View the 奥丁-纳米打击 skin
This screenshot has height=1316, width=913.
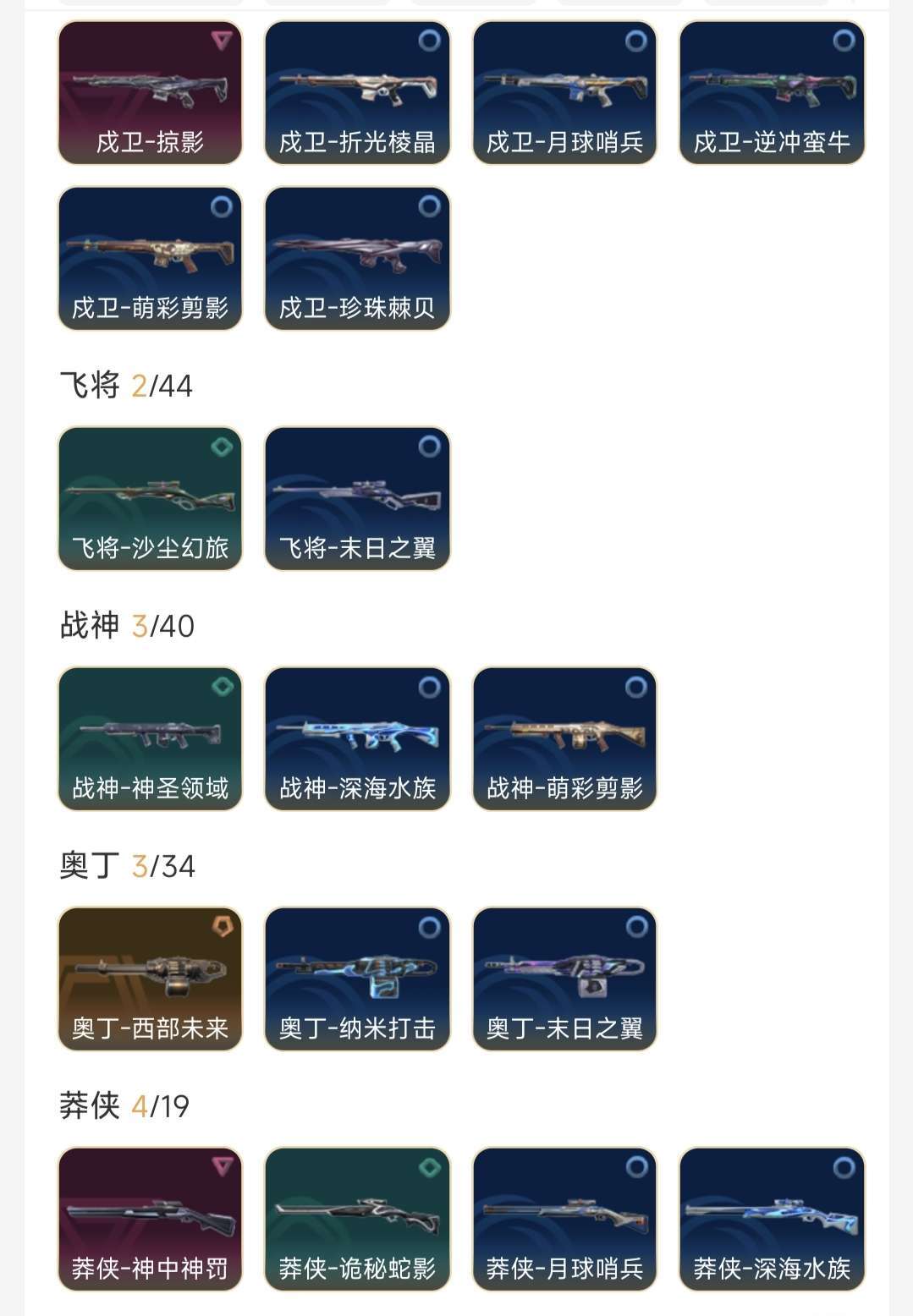point(357,979)
